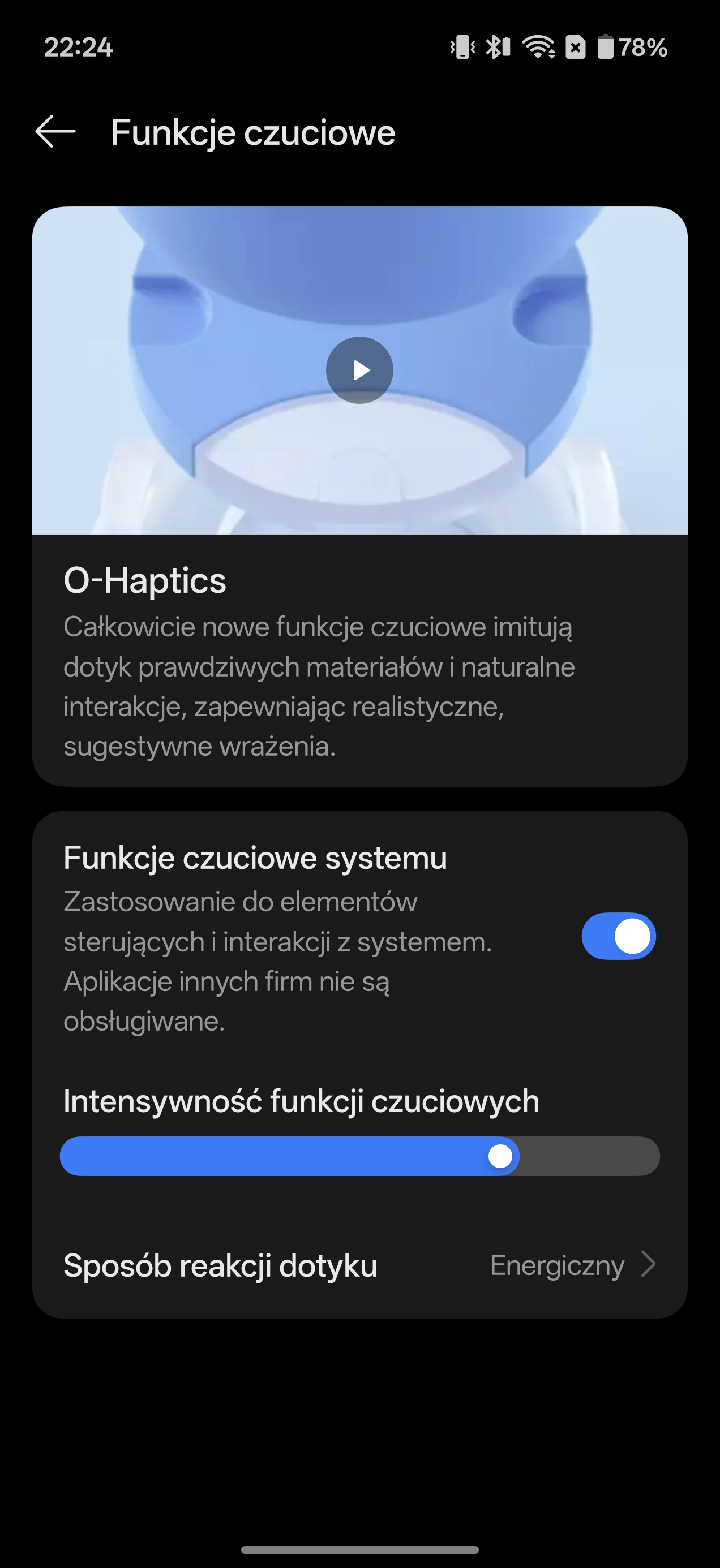
Task: Play the O-Haptics demo video
Action: click(359, 370)
